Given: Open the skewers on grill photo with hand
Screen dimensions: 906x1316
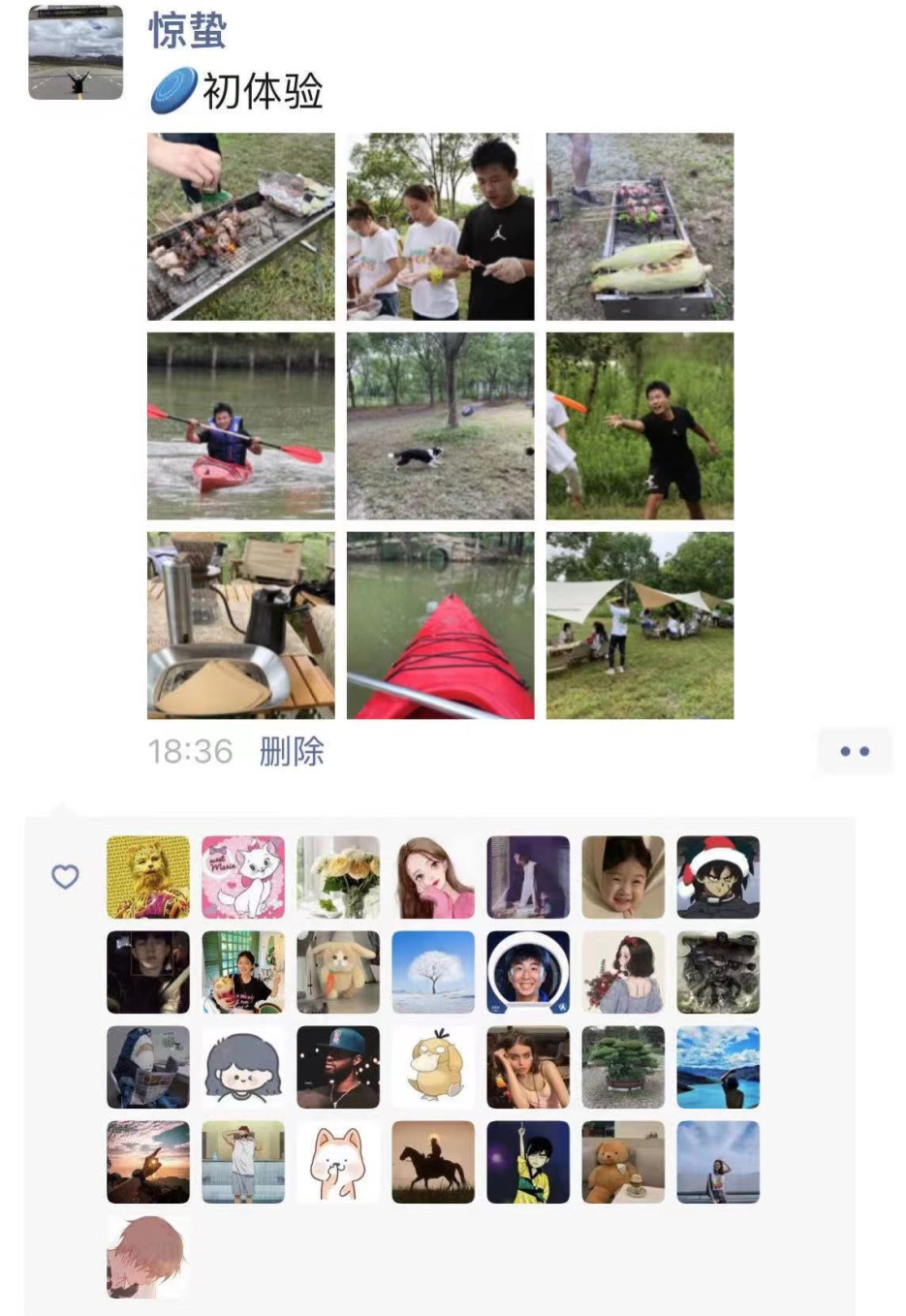Looking at the screenshot, I should 240,227.
